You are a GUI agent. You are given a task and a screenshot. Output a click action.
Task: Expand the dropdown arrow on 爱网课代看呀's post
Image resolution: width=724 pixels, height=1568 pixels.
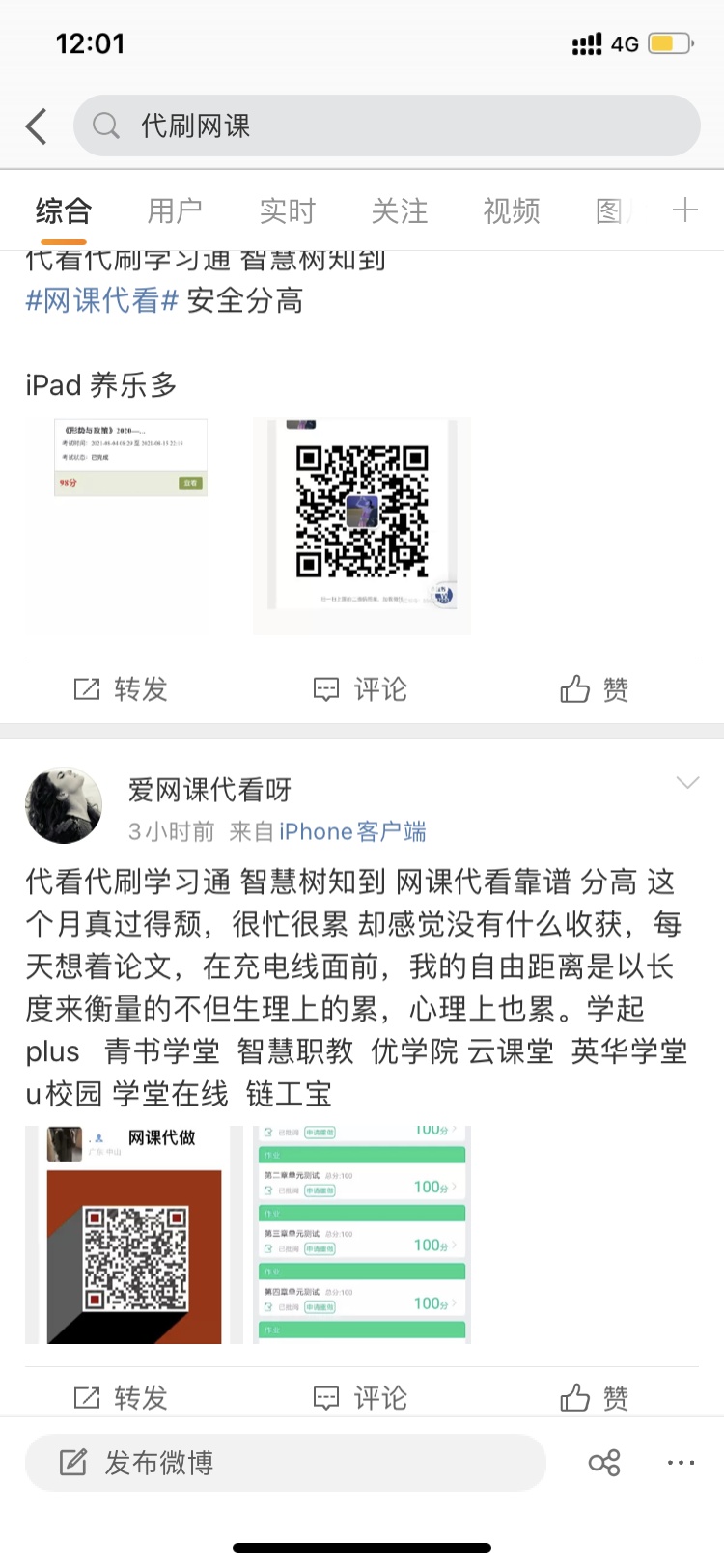(x=687, y=783)
